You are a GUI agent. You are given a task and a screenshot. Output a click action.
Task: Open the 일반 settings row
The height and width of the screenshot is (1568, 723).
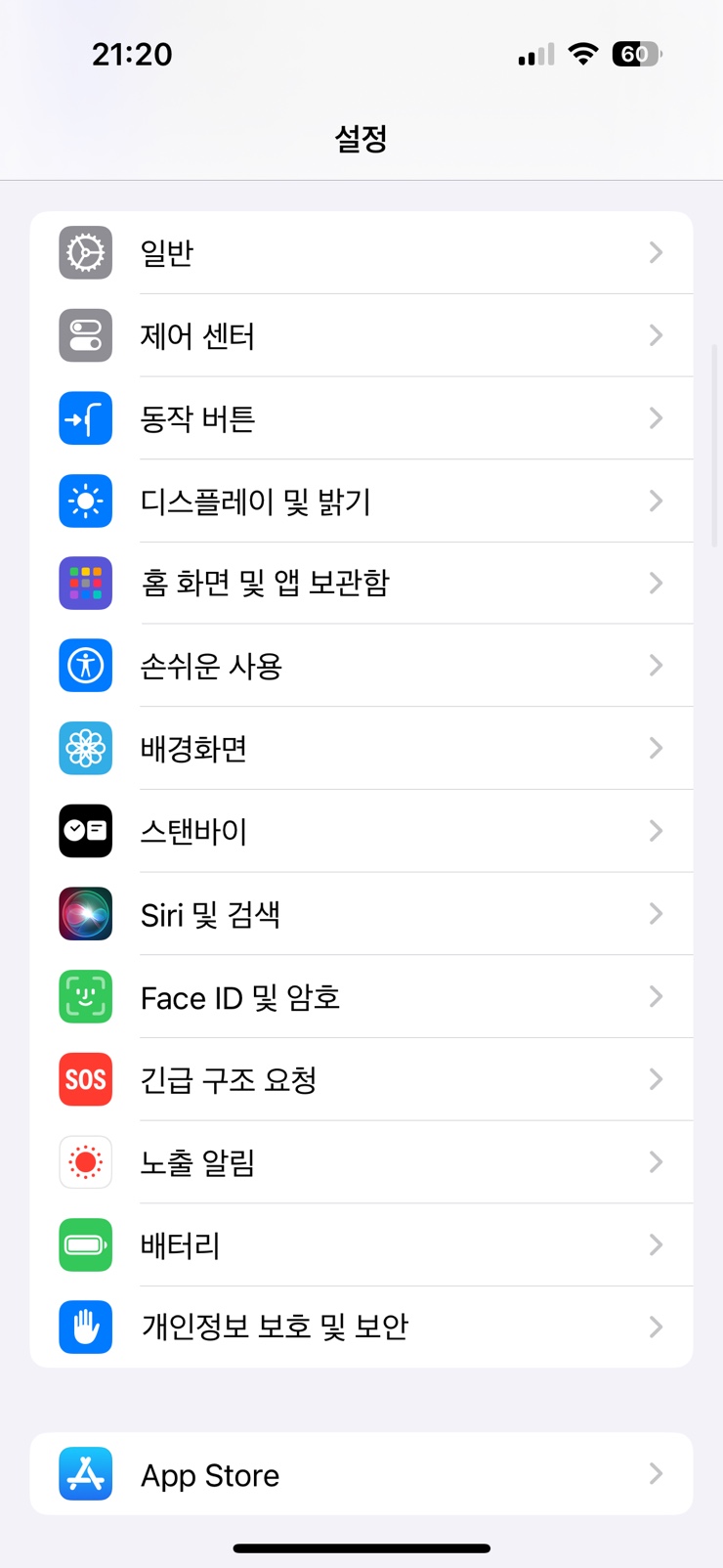(x=361, y=253)
